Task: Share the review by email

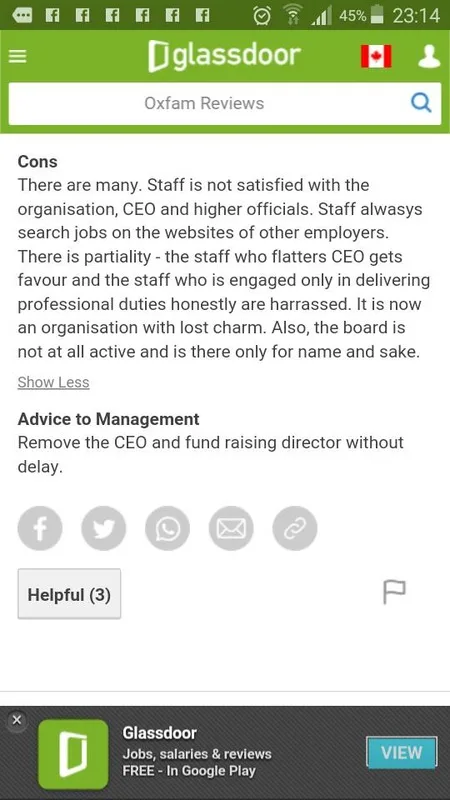Action: (x=231, y=529)
